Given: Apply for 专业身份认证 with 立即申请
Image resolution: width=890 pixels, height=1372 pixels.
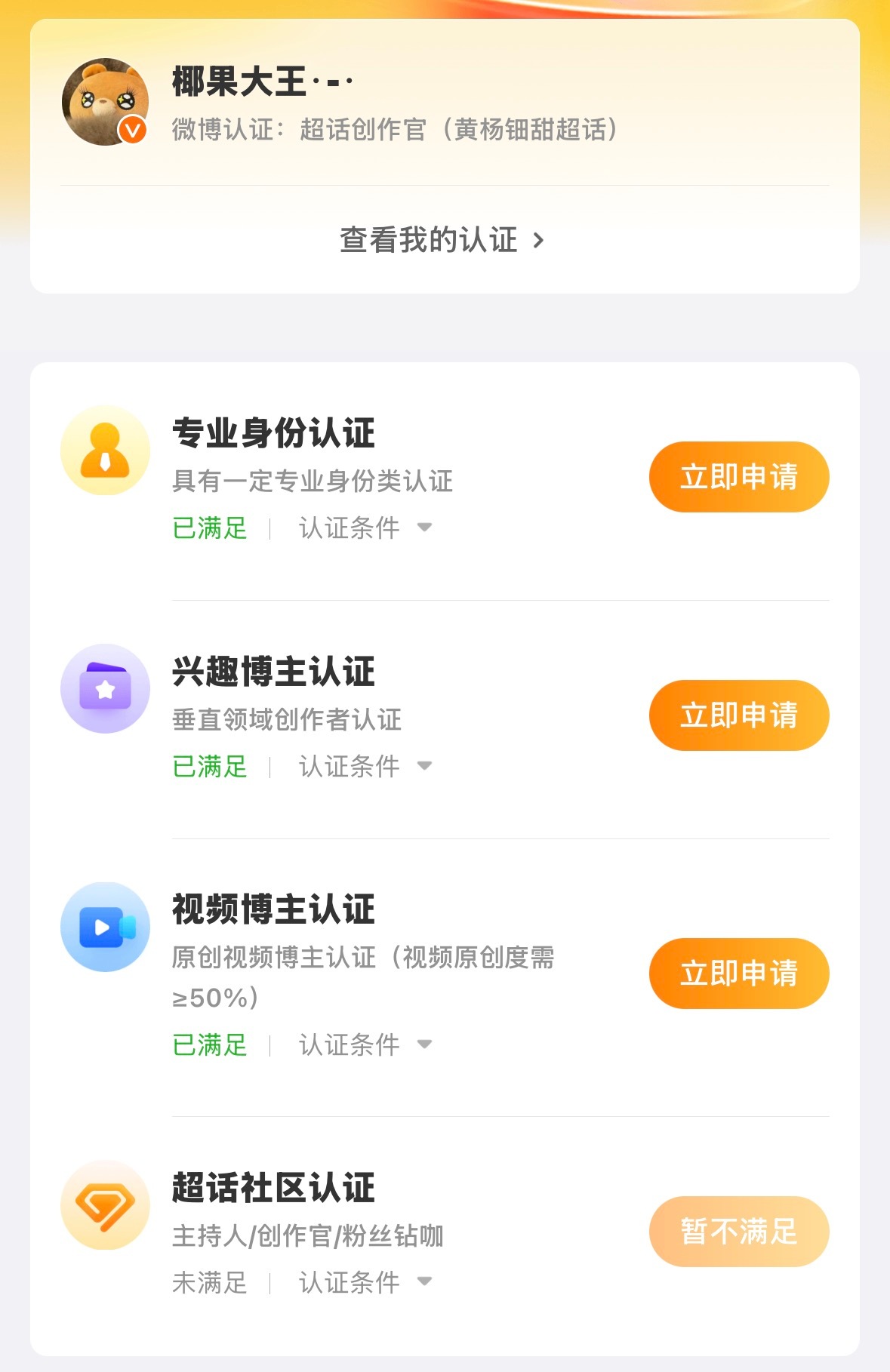Looking at the screenshot, I should pyautogui.click(x=738, y=477).
